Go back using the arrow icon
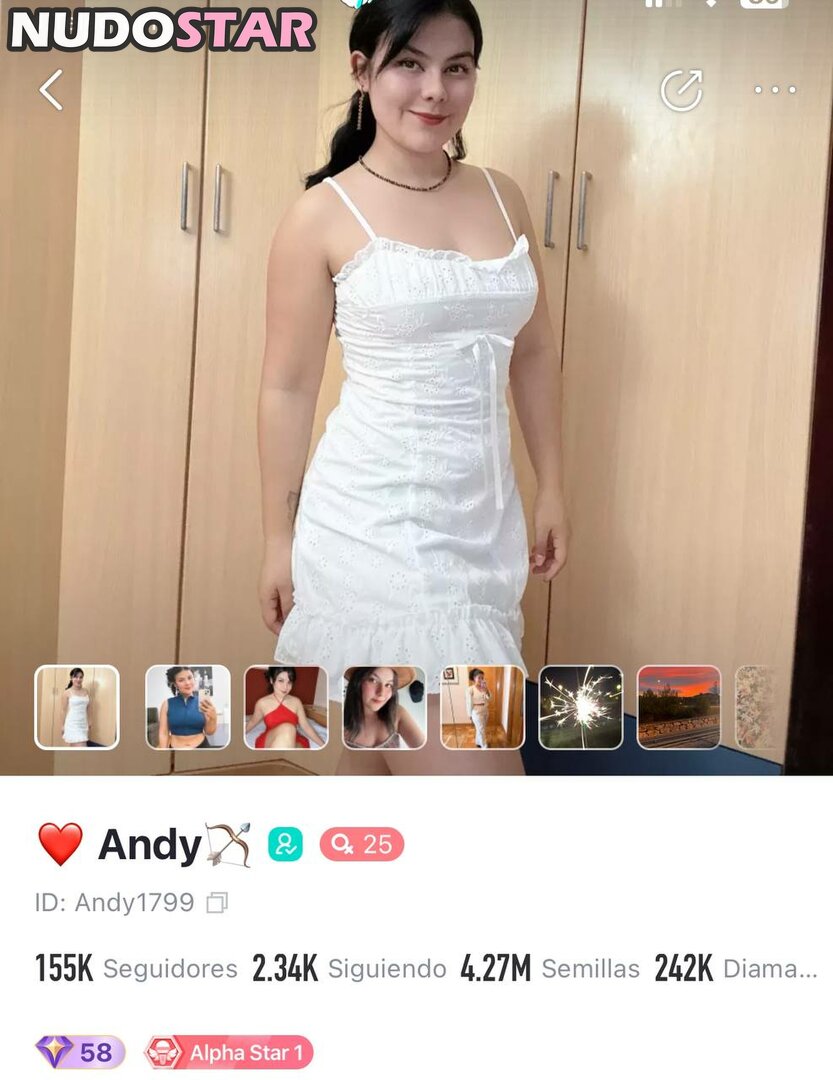833x1080 pixels. (51, 90)
